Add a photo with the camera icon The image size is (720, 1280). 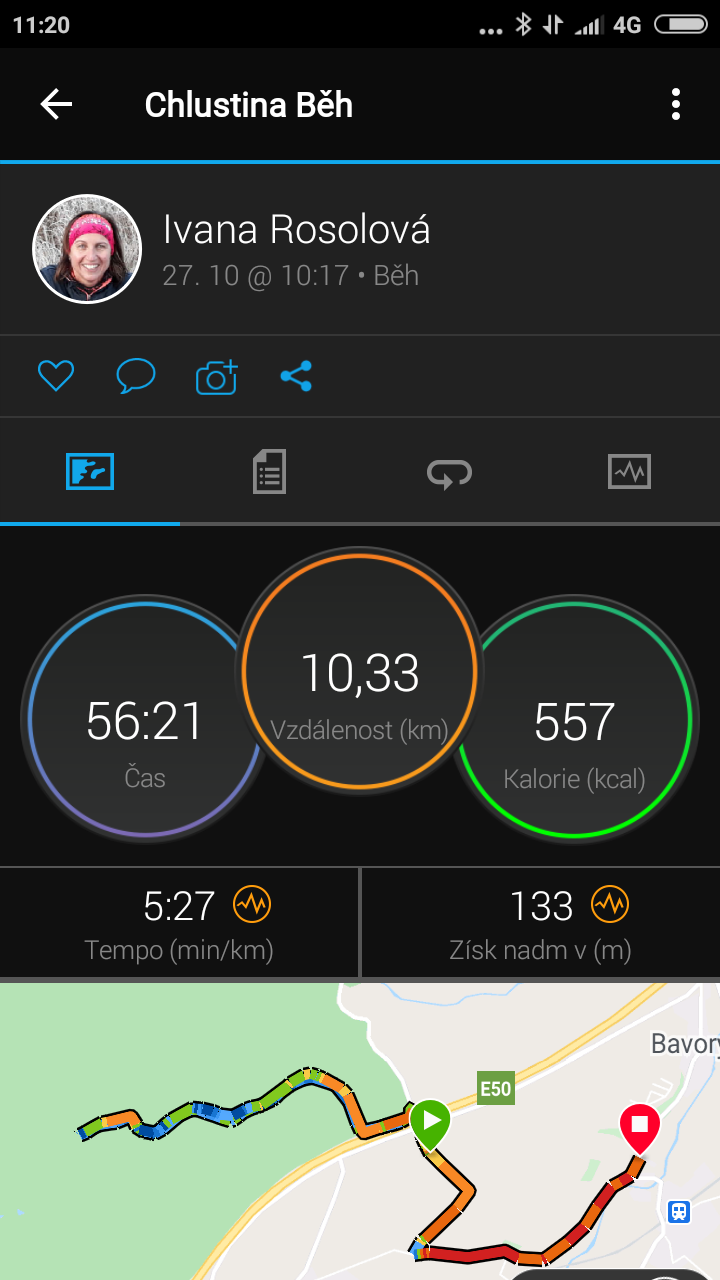point(217,376)
